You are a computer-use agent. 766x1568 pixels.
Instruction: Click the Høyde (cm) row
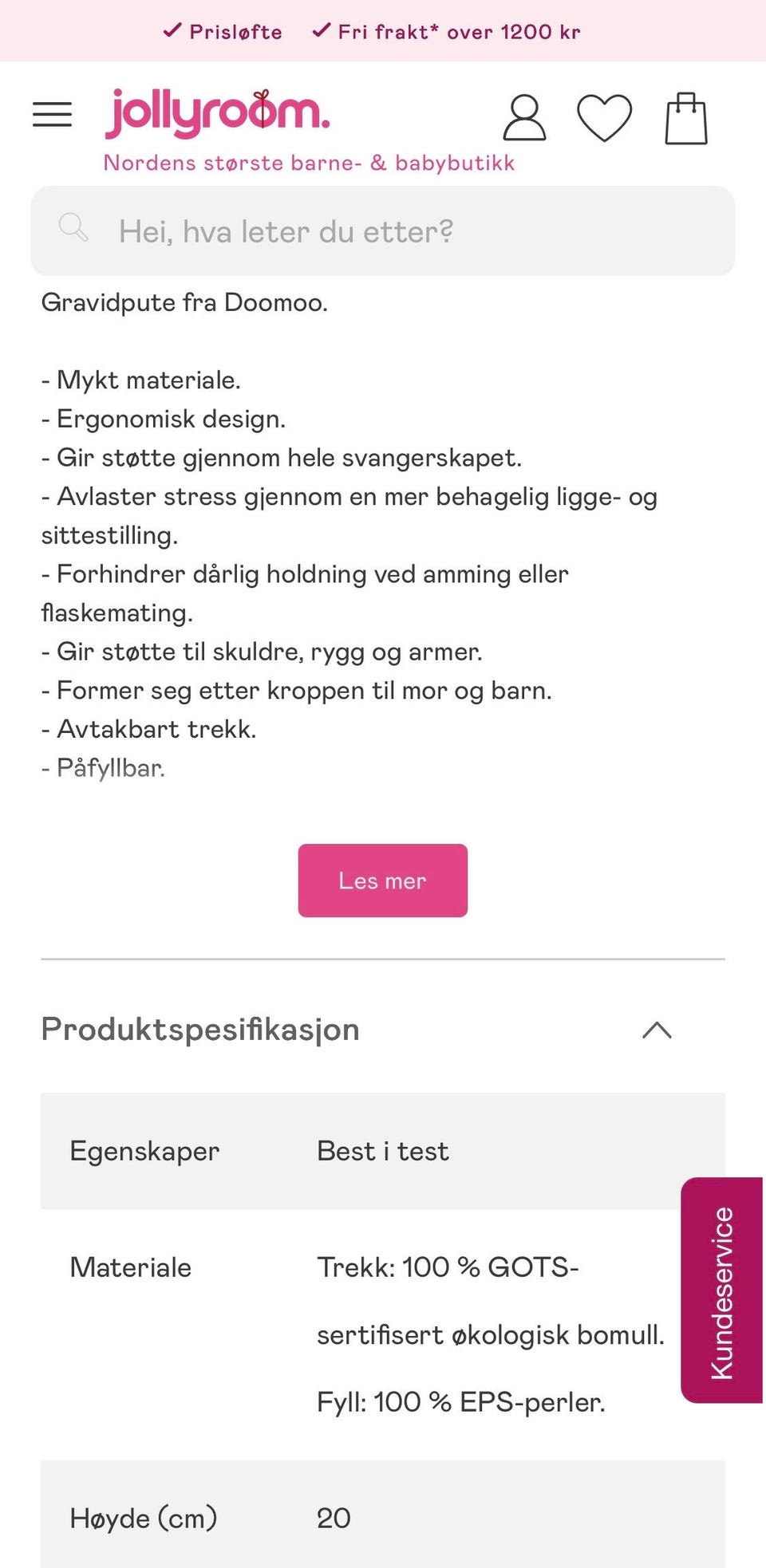point(144,1518)
